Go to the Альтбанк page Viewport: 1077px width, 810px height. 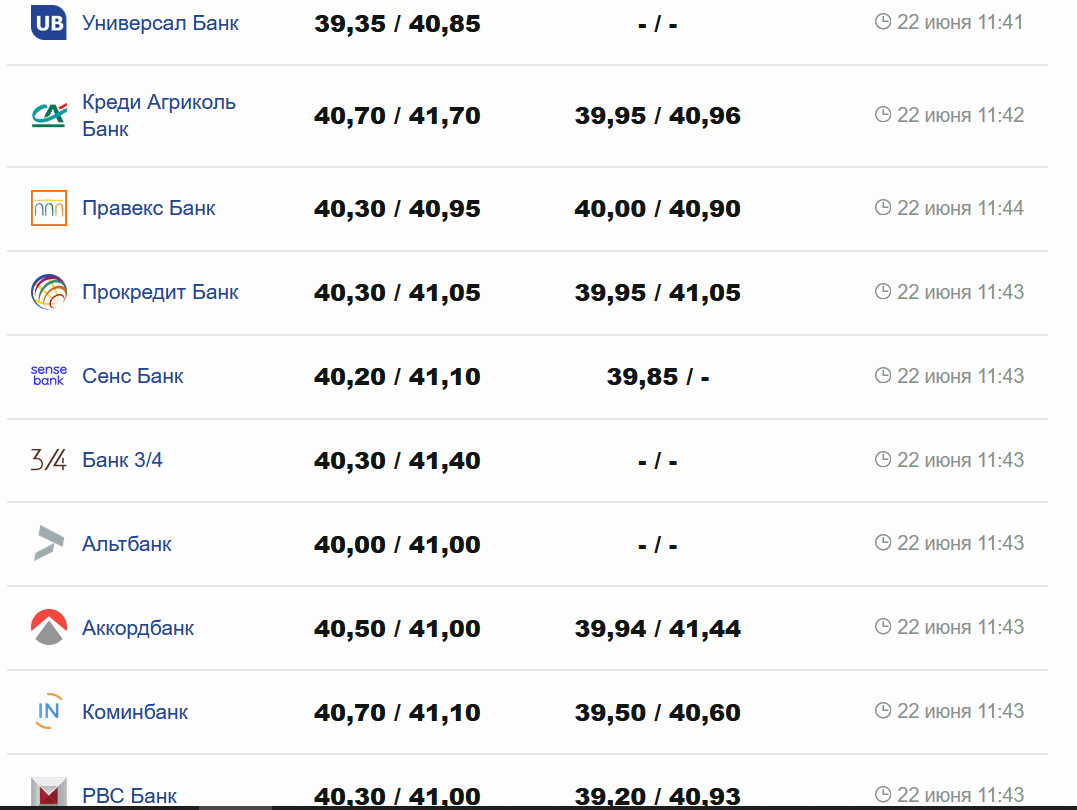[127, 544]
